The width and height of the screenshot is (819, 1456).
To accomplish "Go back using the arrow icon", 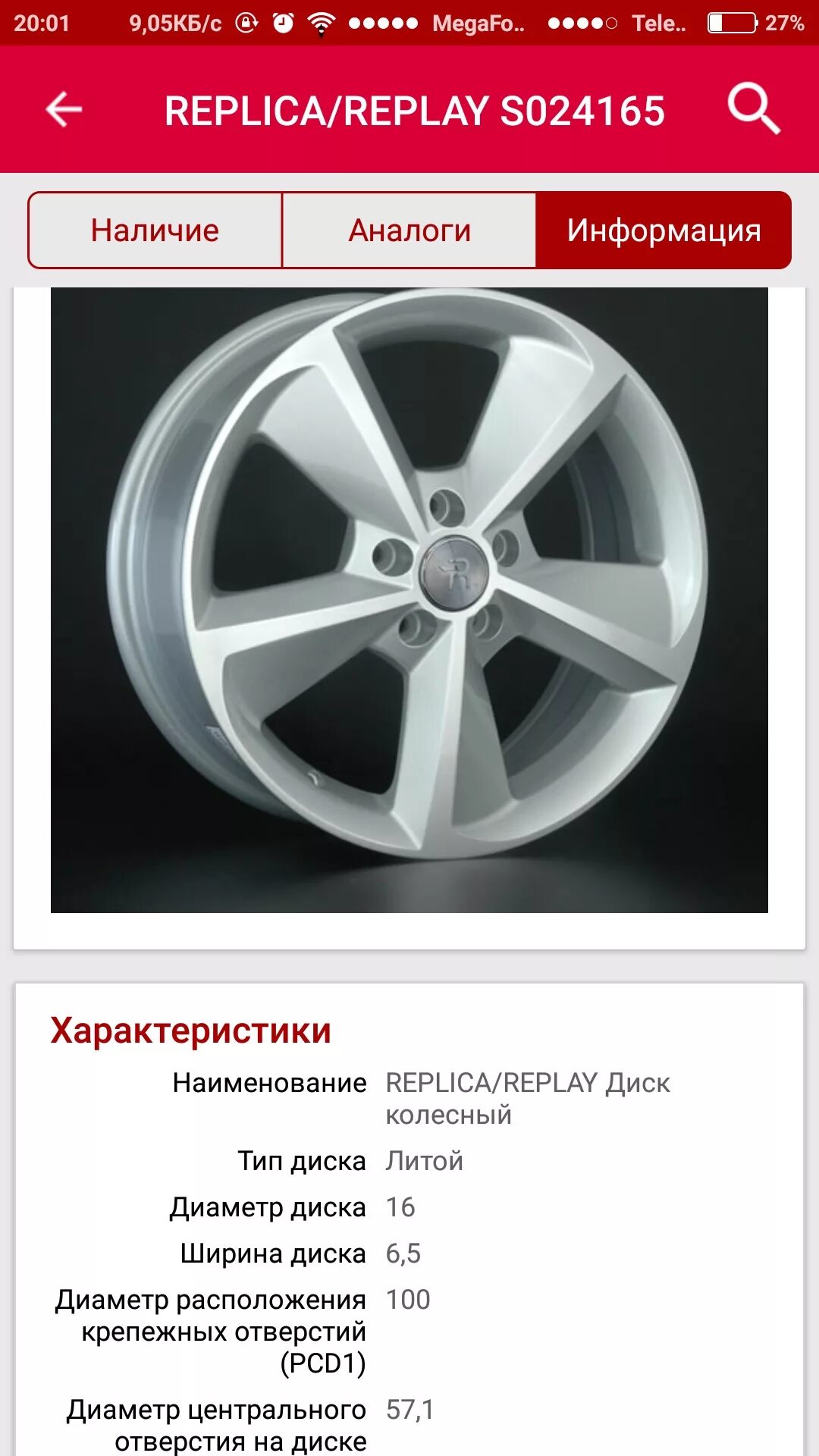I will pos(64,110).
